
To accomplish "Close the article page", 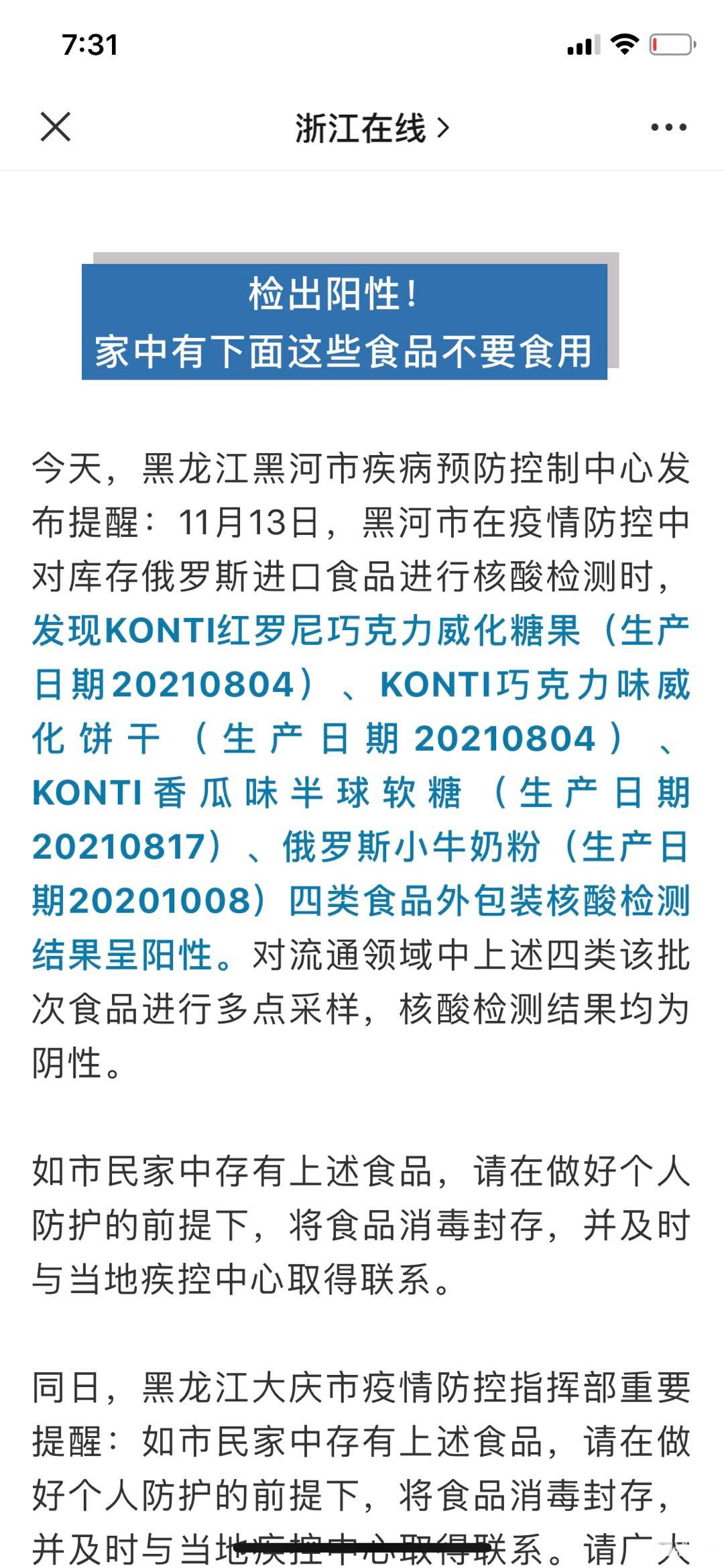I will pos(55,127).
